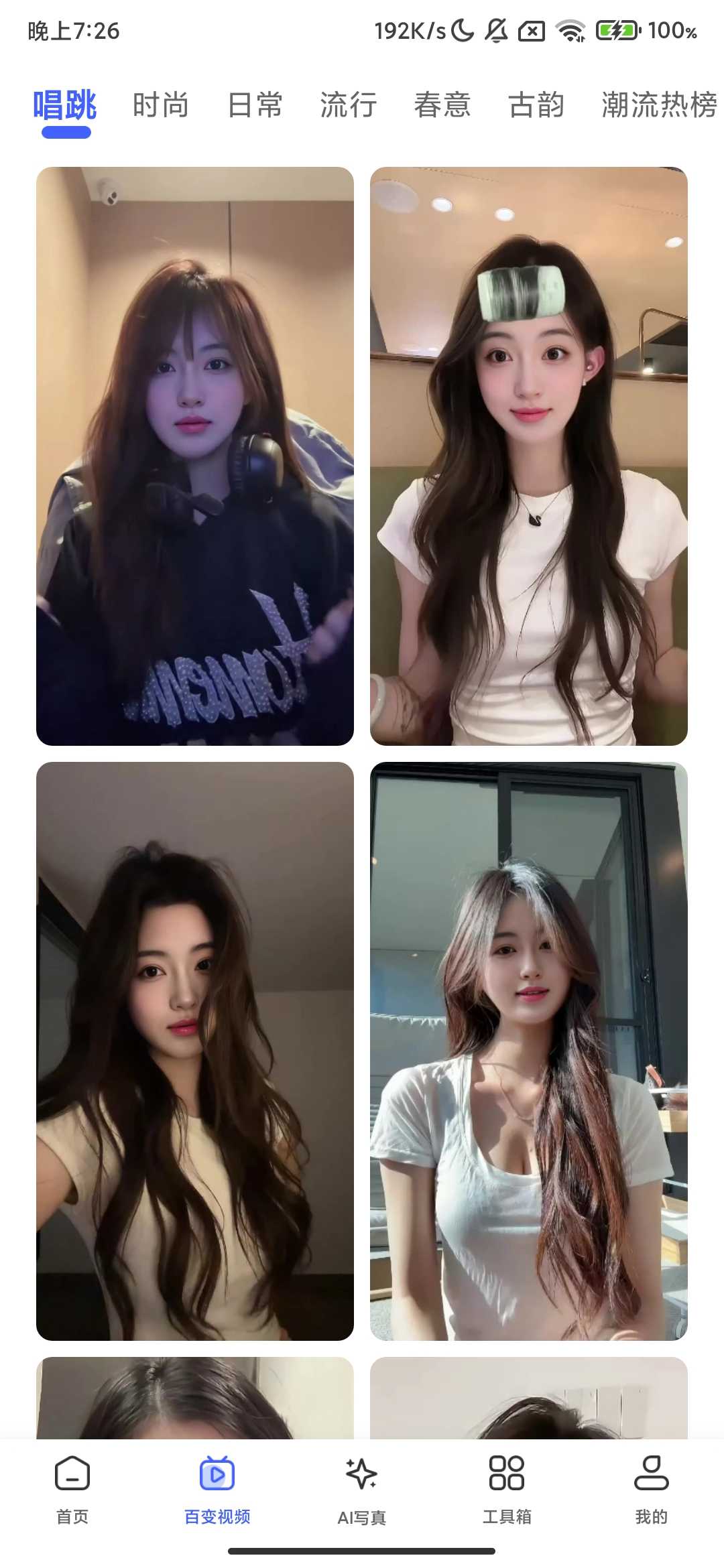724x1568 pixels.
Task: Switch to the AI写真 tab
Action: (362, 1489)
